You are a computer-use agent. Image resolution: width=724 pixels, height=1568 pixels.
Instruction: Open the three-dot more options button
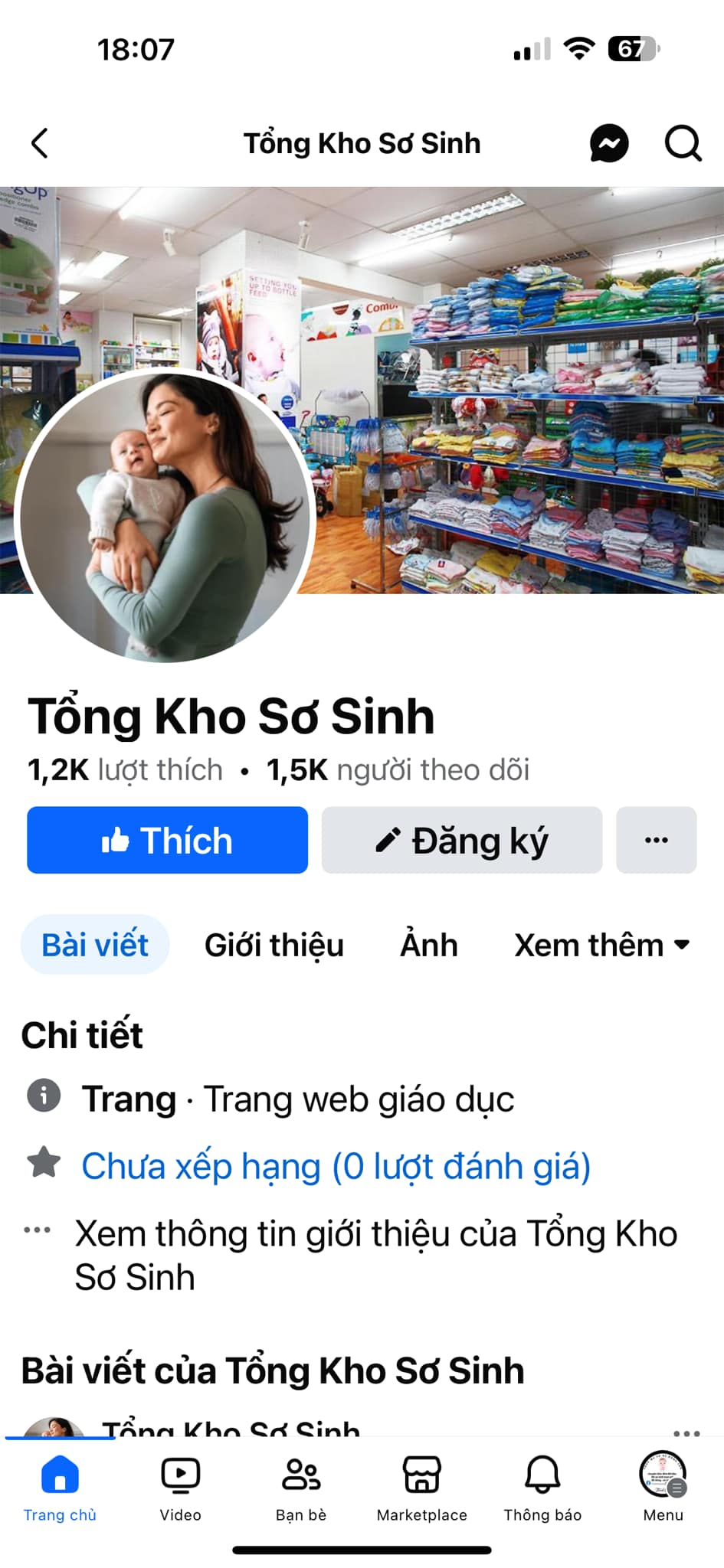[656, 840]
